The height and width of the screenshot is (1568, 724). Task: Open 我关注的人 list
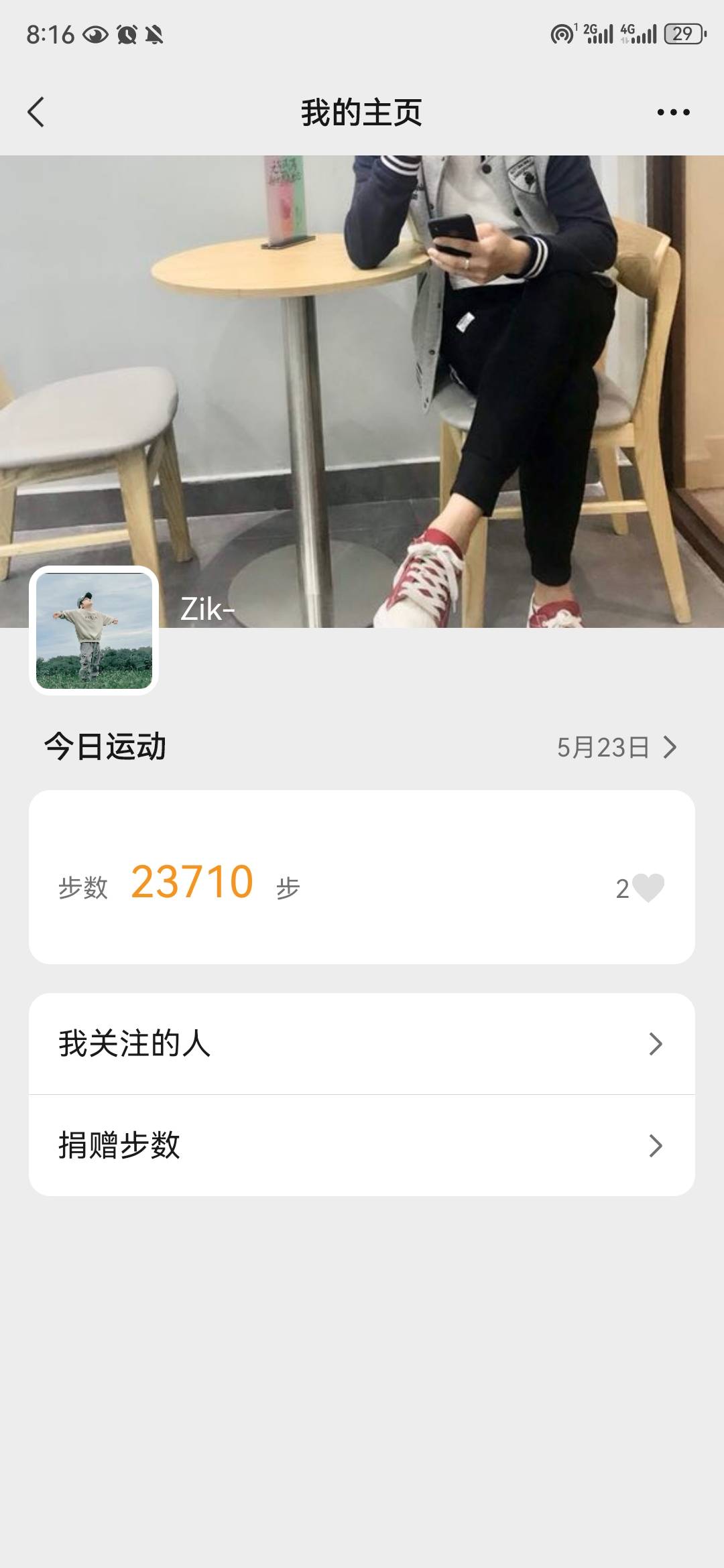362,1044
